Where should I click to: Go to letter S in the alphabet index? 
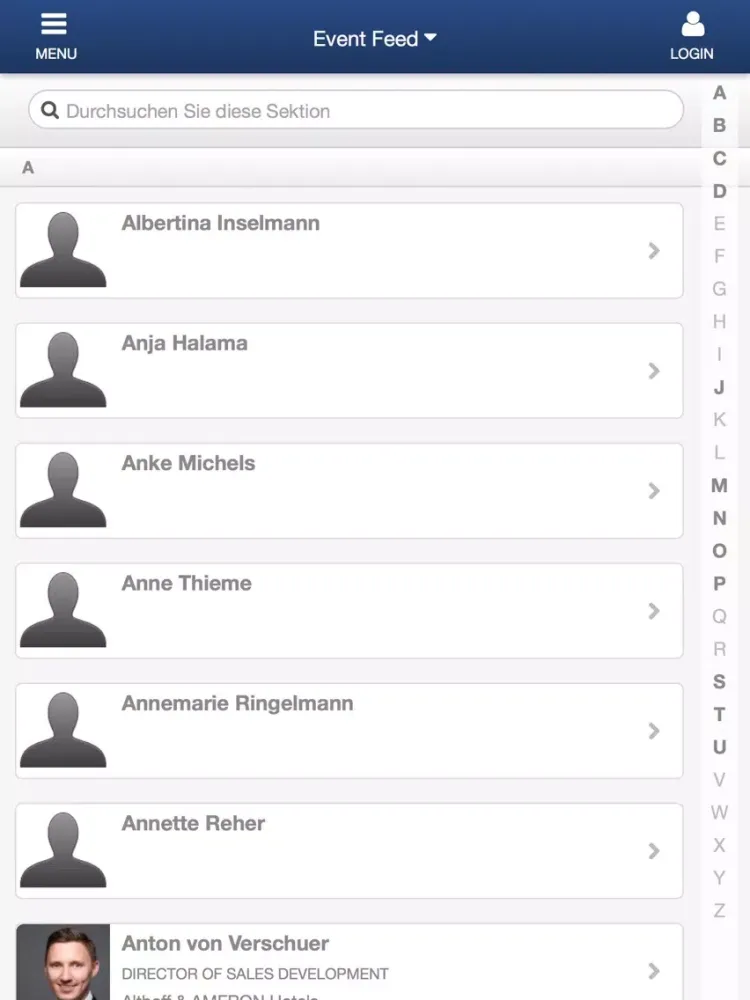[719, 682]
